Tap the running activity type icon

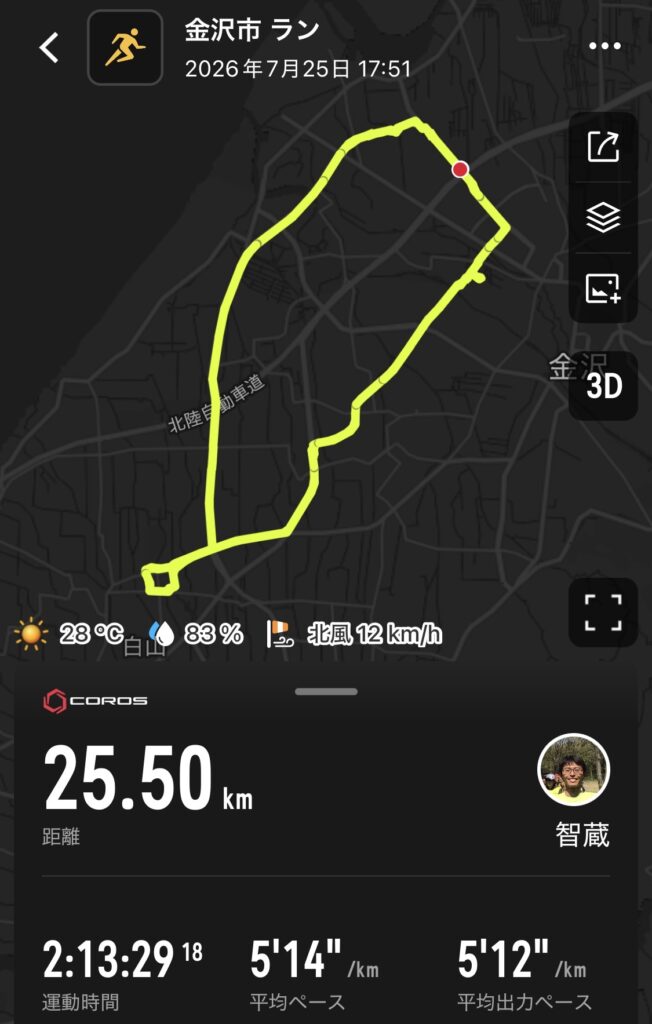pos(125,48)
